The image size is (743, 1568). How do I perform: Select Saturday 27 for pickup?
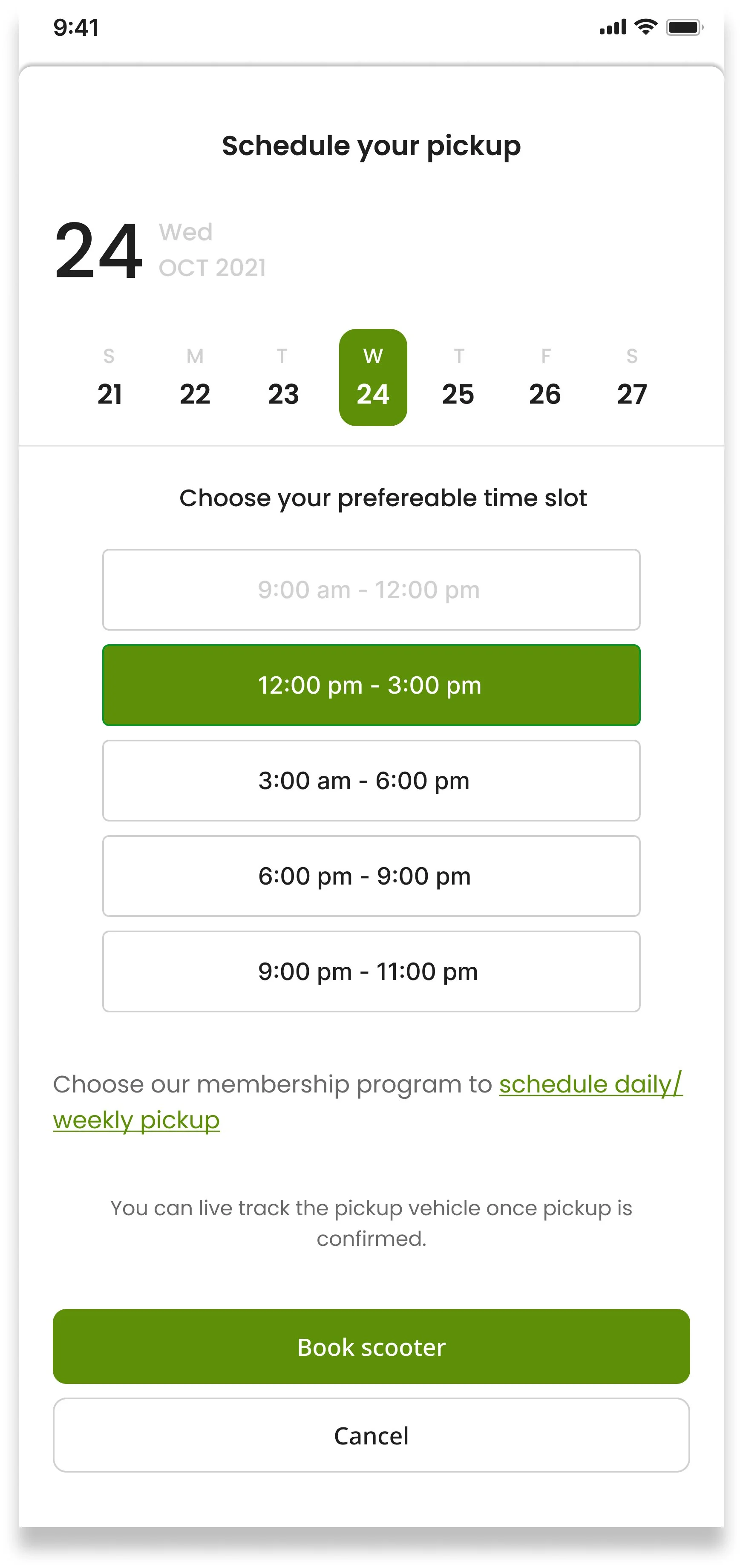pos(632,378)
